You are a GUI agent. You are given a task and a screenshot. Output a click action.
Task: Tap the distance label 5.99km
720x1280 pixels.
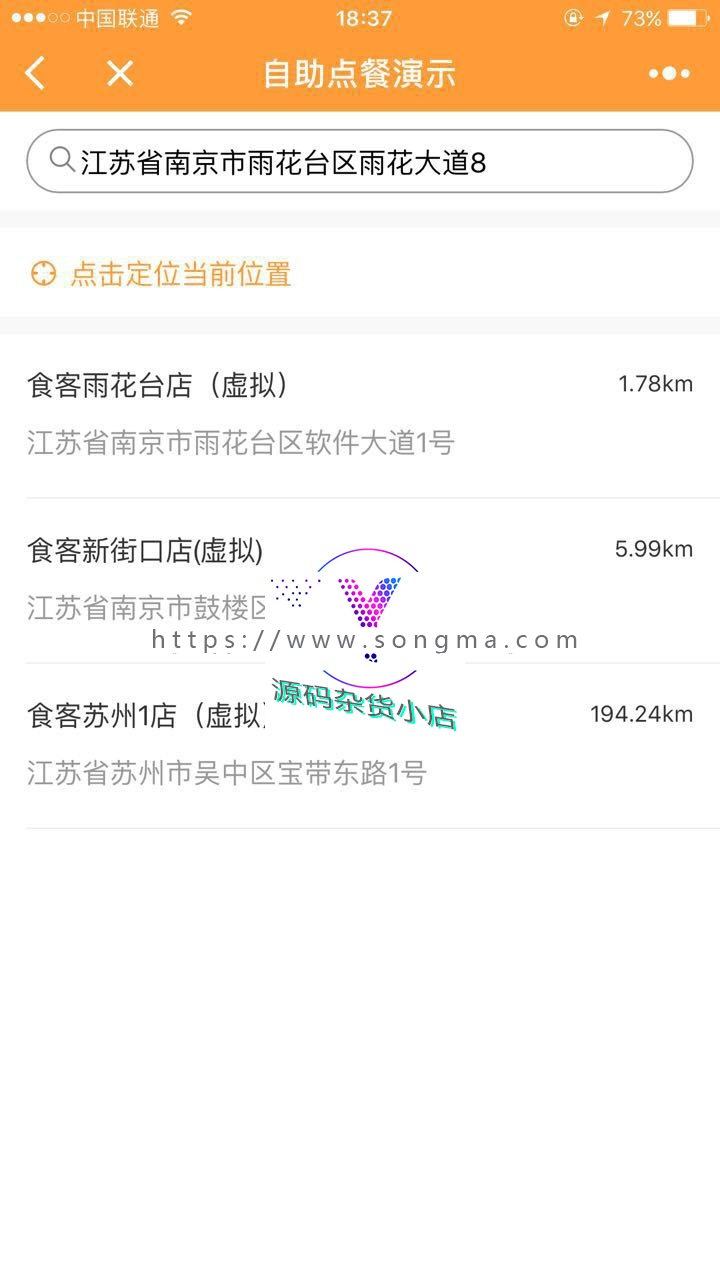coord(651,550)
